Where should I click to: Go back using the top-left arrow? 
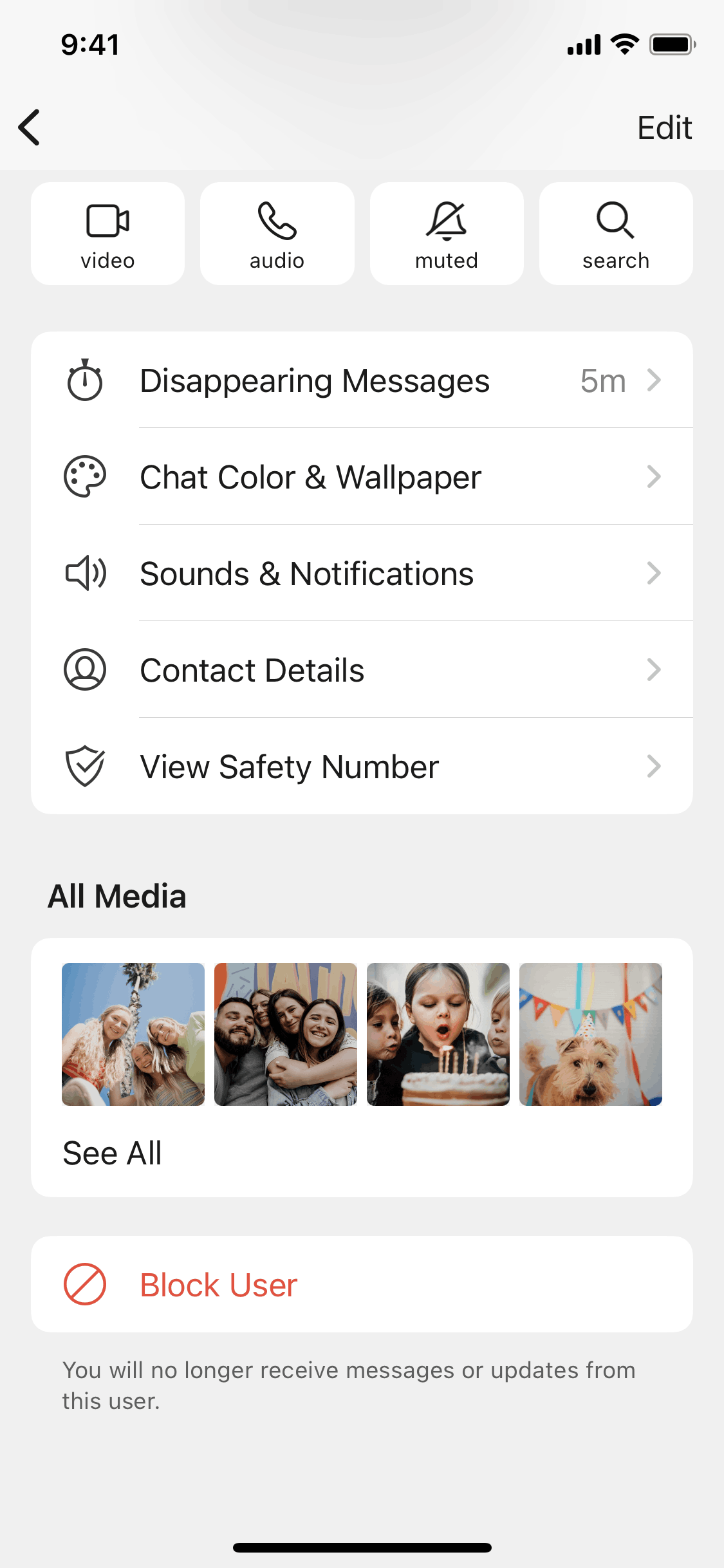click(x=30, y=127)
